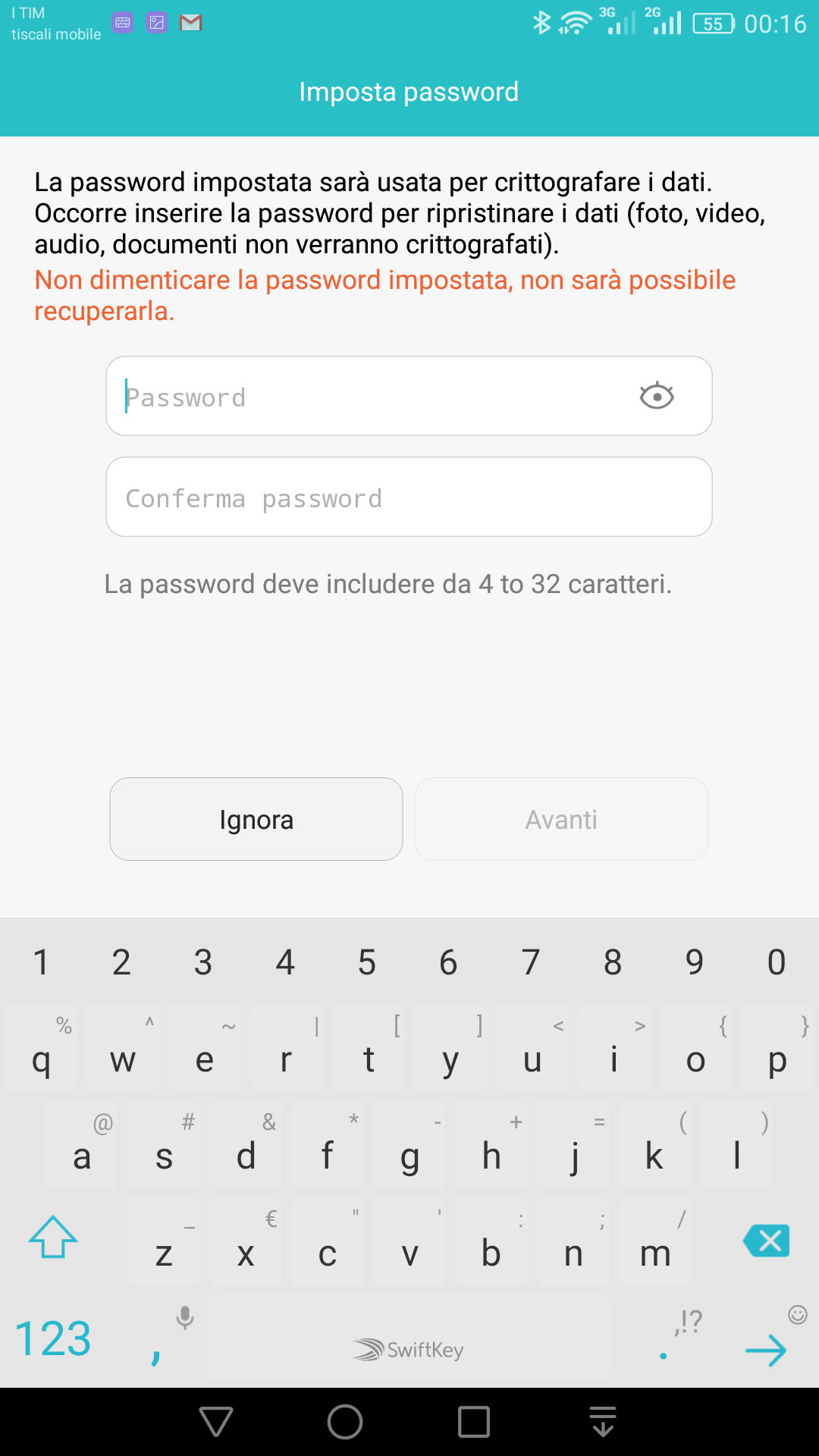819x1456 pixels.
Task: Focus the Password input field
Action: click(409, 396)
